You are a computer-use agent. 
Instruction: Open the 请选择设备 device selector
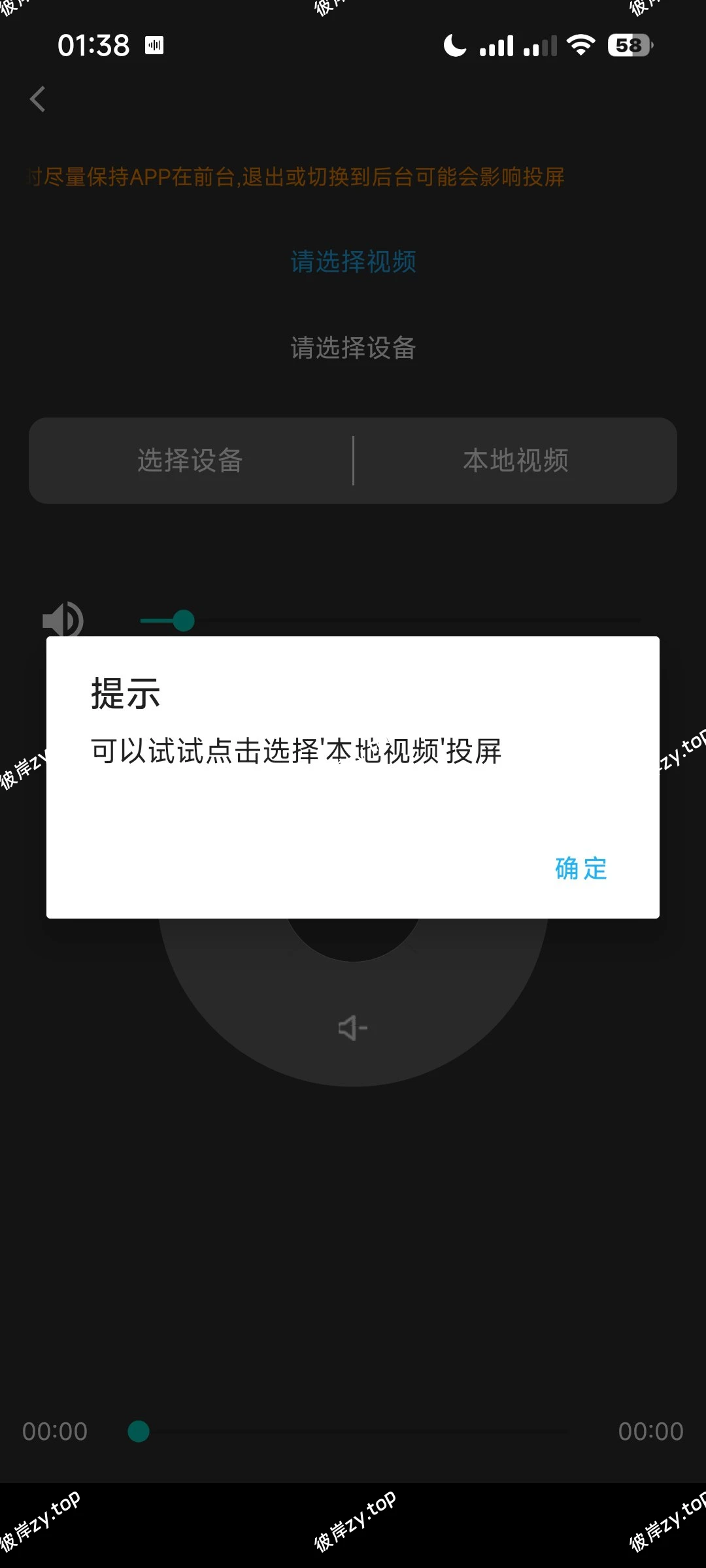tap(353, 348)
